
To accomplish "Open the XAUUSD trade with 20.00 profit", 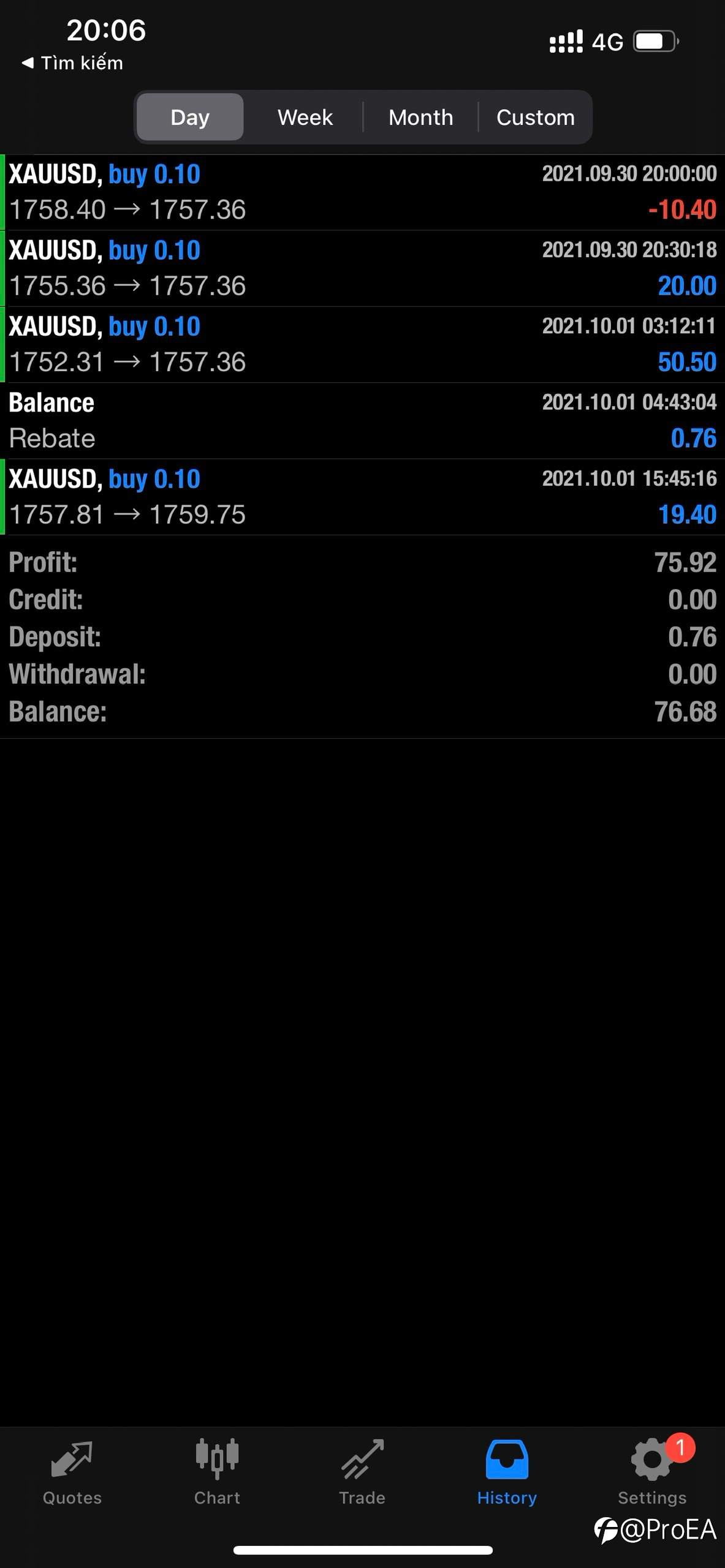I will coord(362,268).
